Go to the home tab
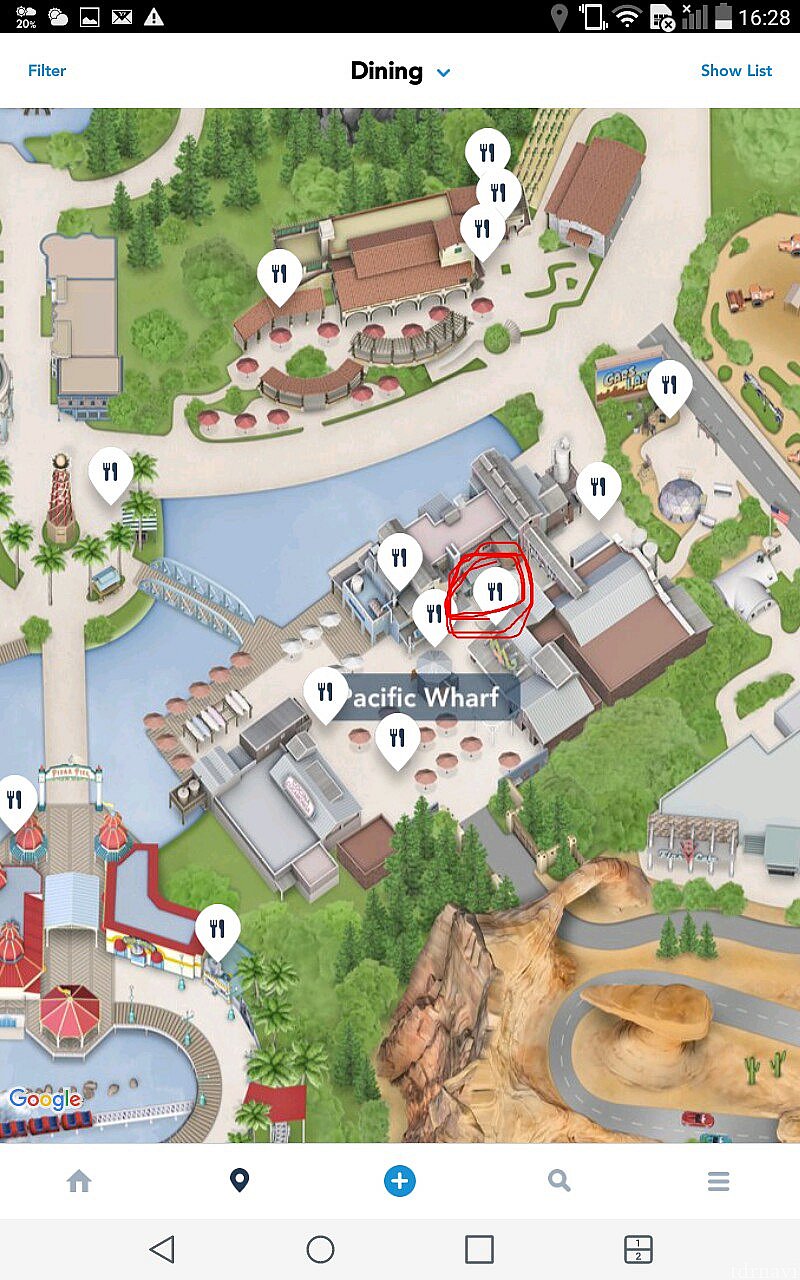This screenshot has width=800, height=1280. (79, 1181)
